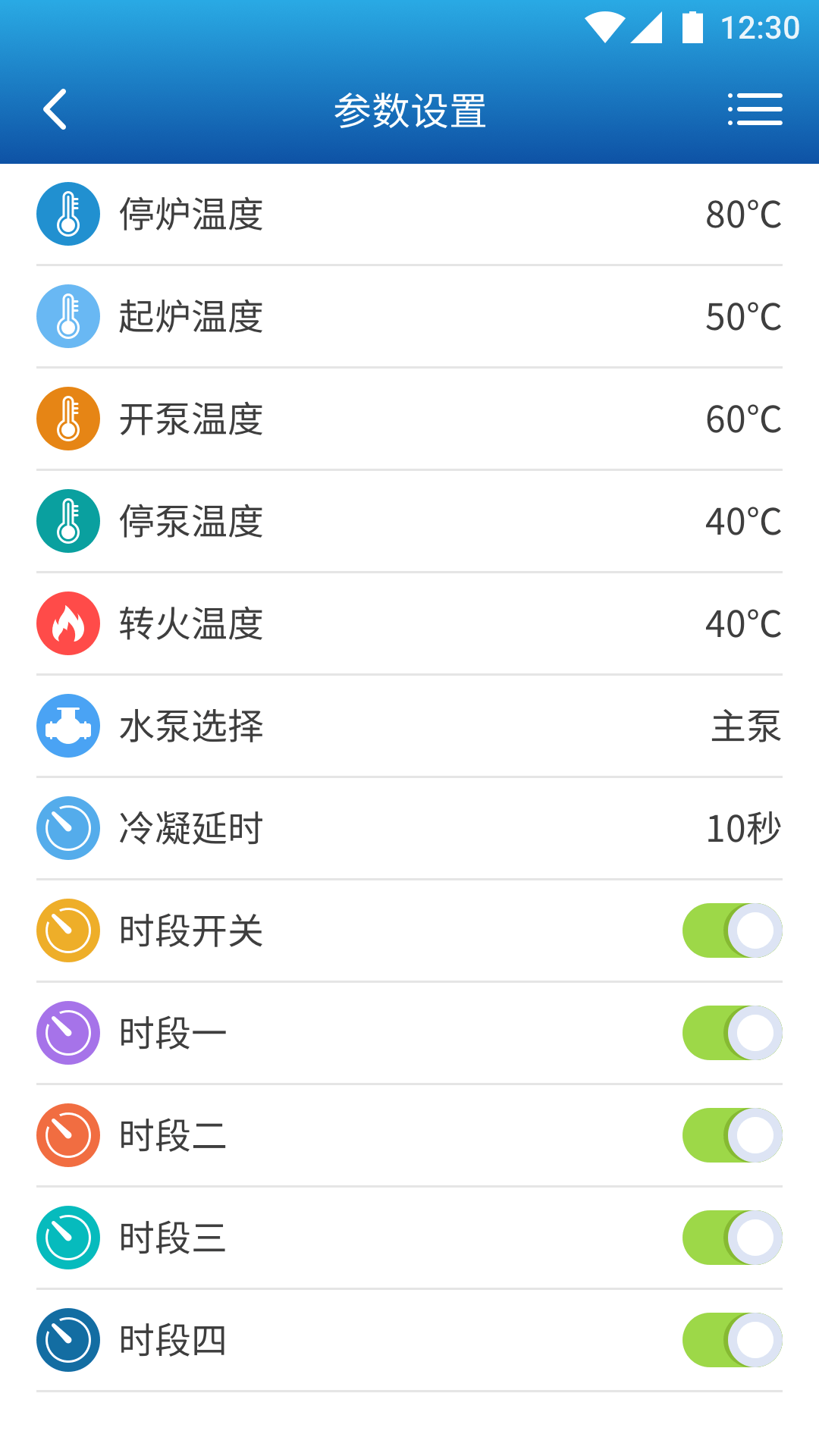Click the red flame icon for 转火温度
The width and height of the screenshot is (819, 1456).
point(67,623)
